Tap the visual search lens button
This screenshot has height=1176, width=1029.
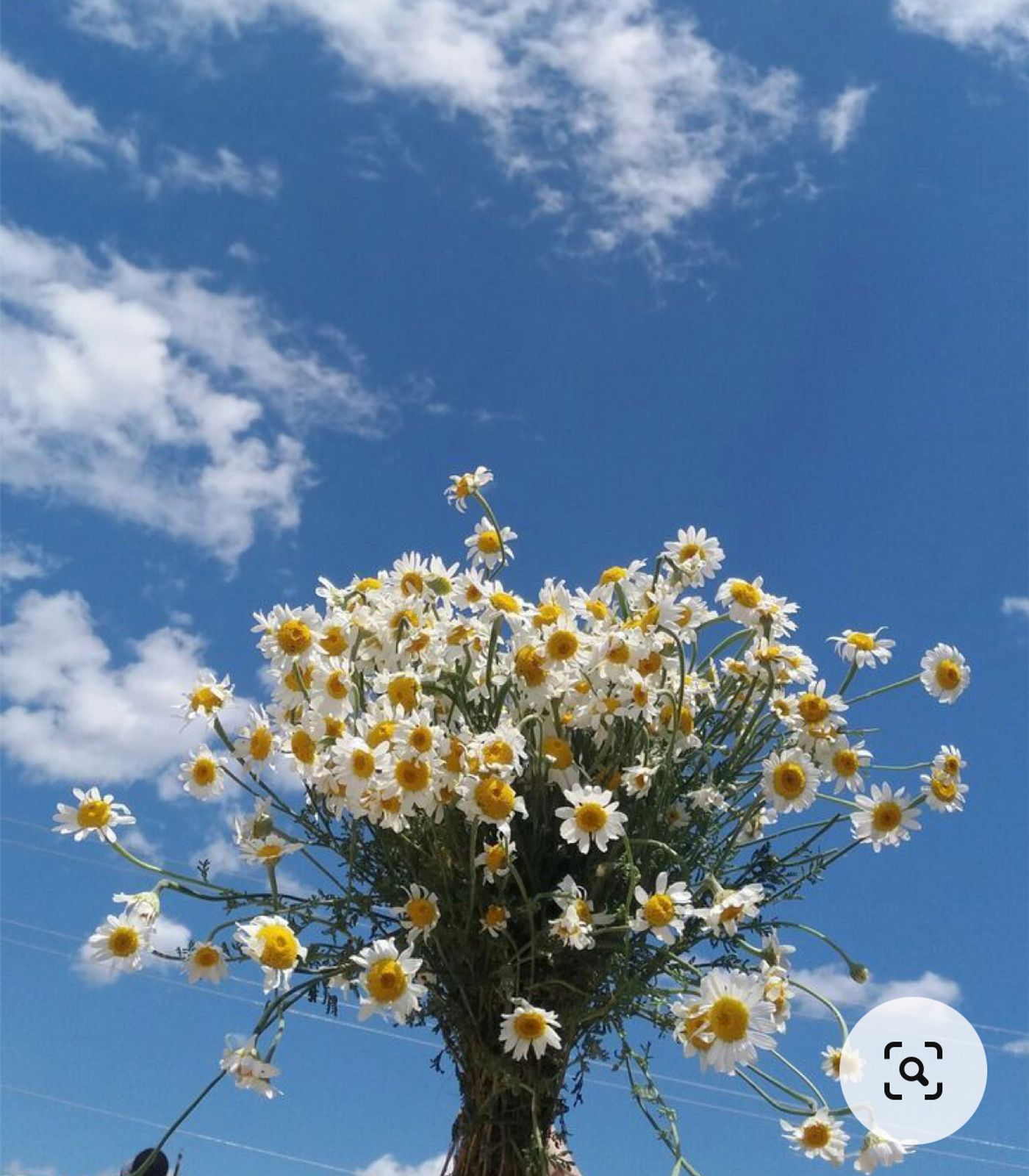point(913,1070)
